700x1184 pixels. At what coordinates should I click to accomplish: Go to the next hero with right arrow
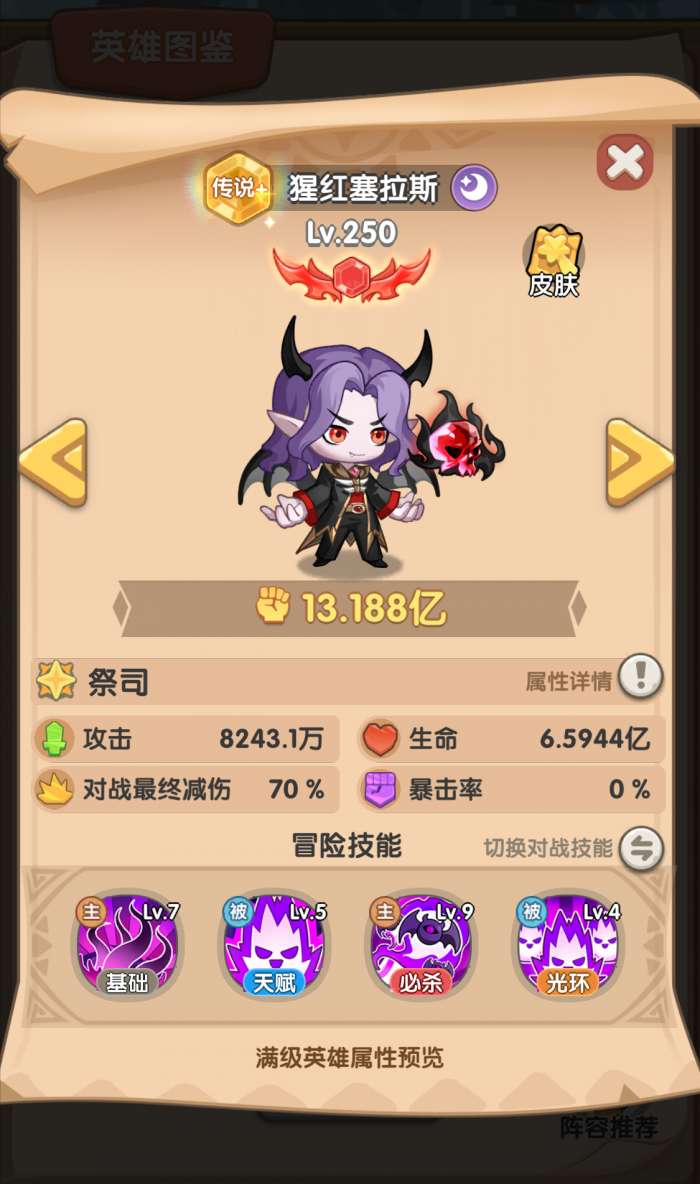[640, 462]
